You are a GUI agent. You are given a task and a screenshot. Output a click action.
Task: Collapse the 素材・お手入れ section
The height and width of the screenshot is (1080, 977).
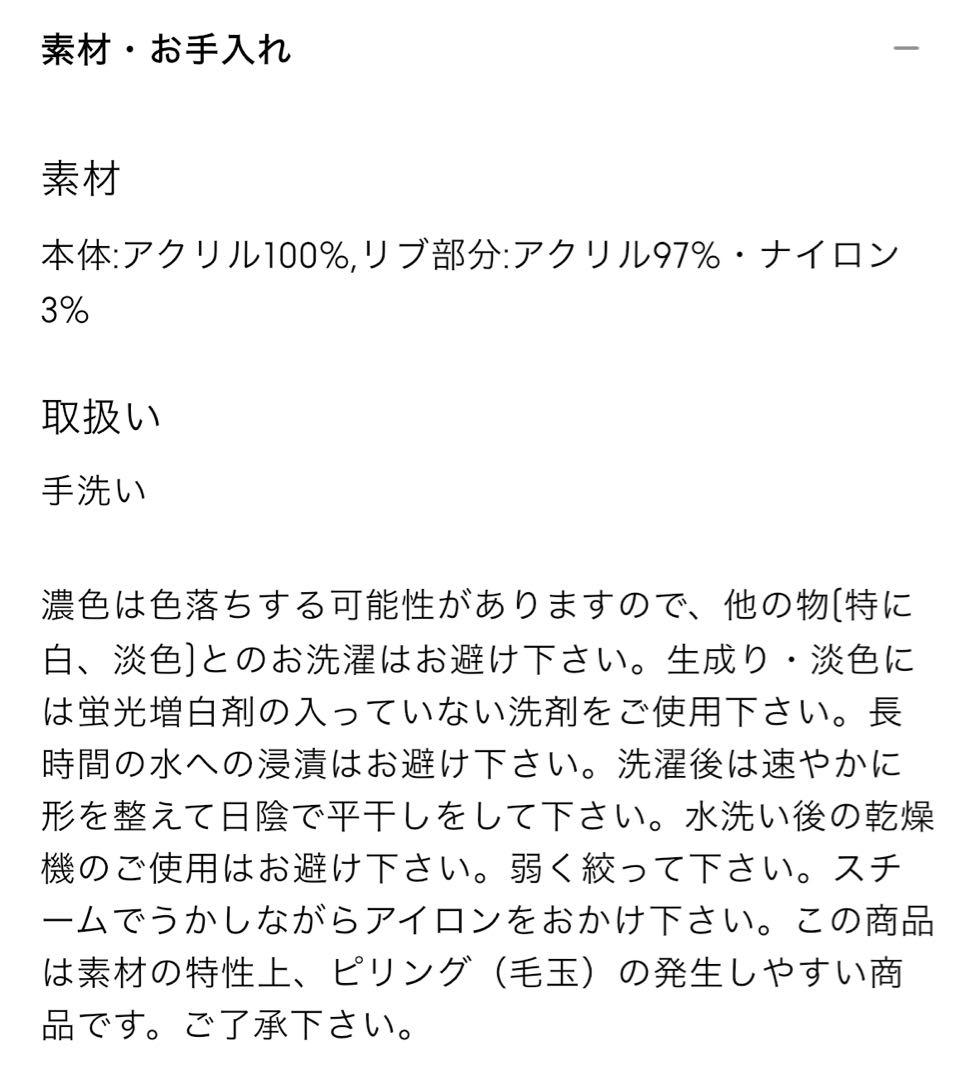(905, 49)
